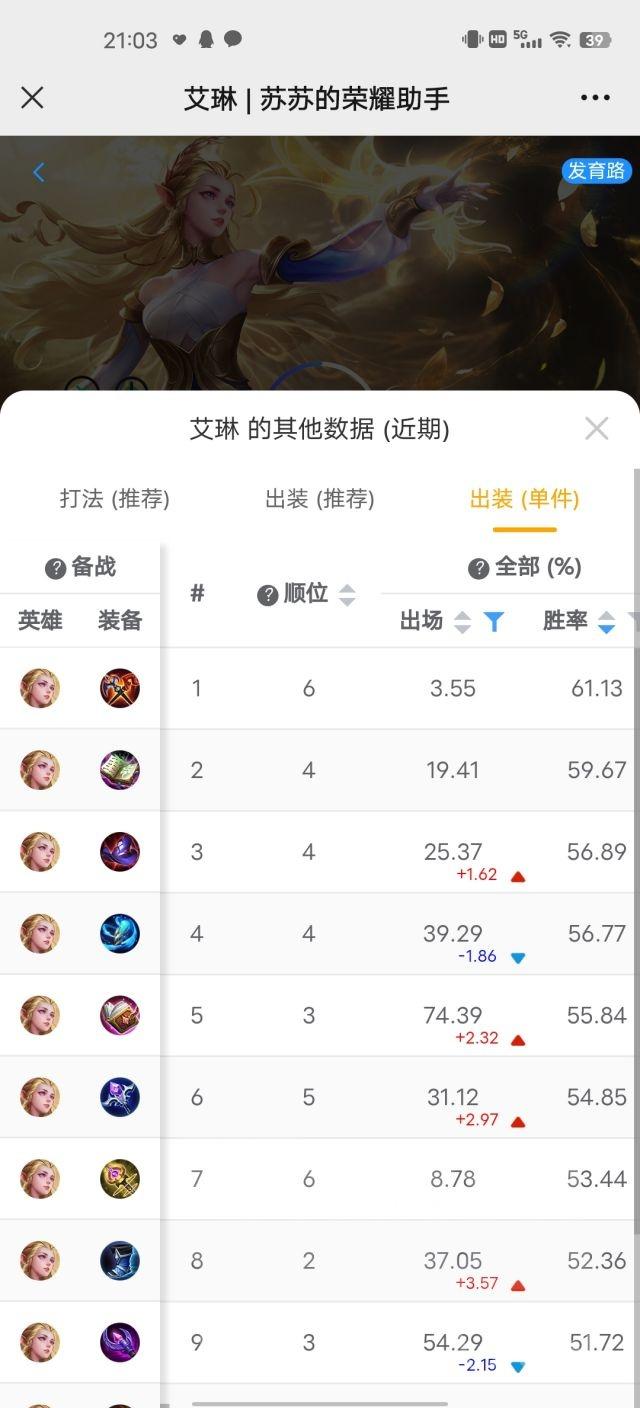
Task: Select the 出装 (单件) tab
Action: click(524, 499)
